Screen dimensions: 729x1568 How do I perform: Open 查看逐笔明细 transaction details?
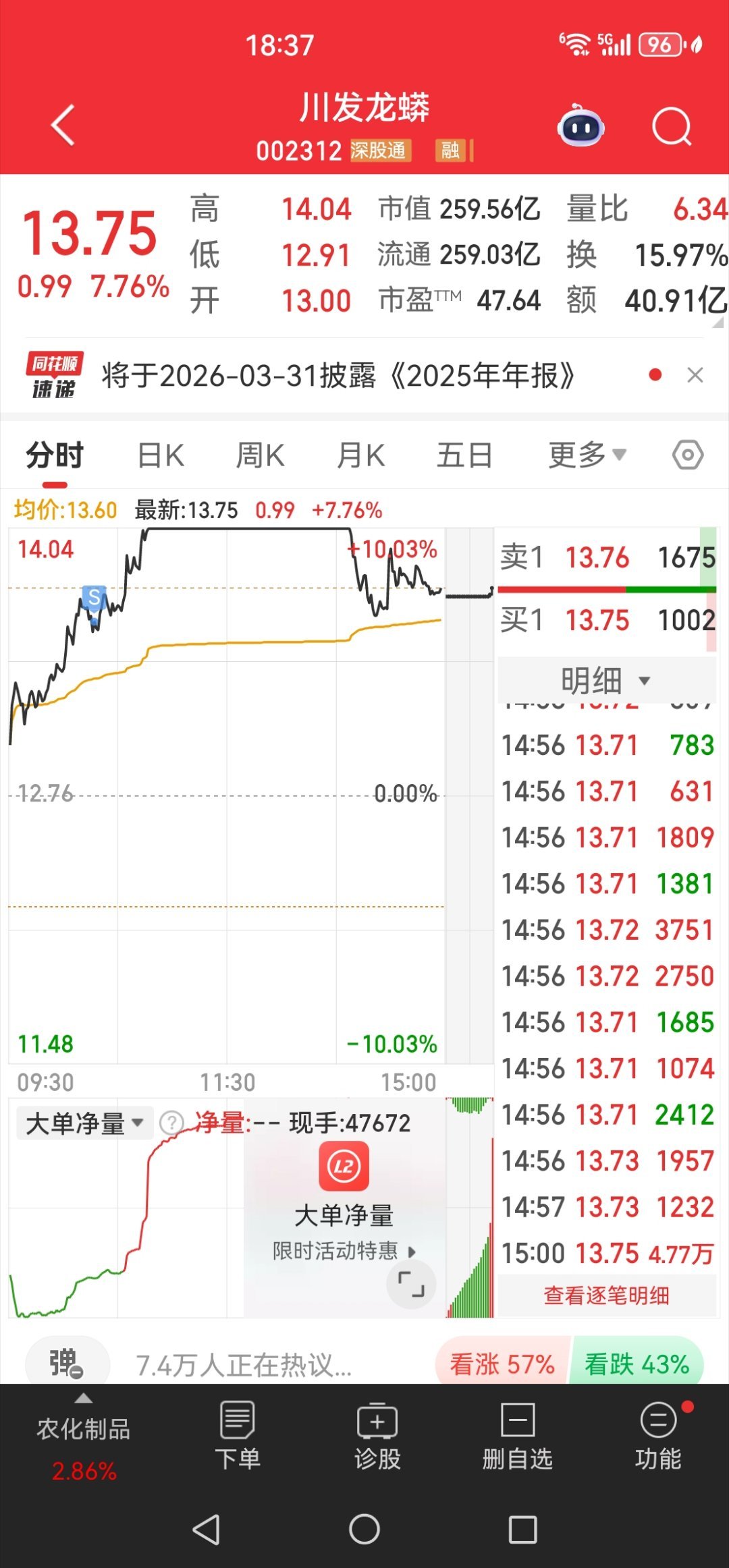point(605,1296)
